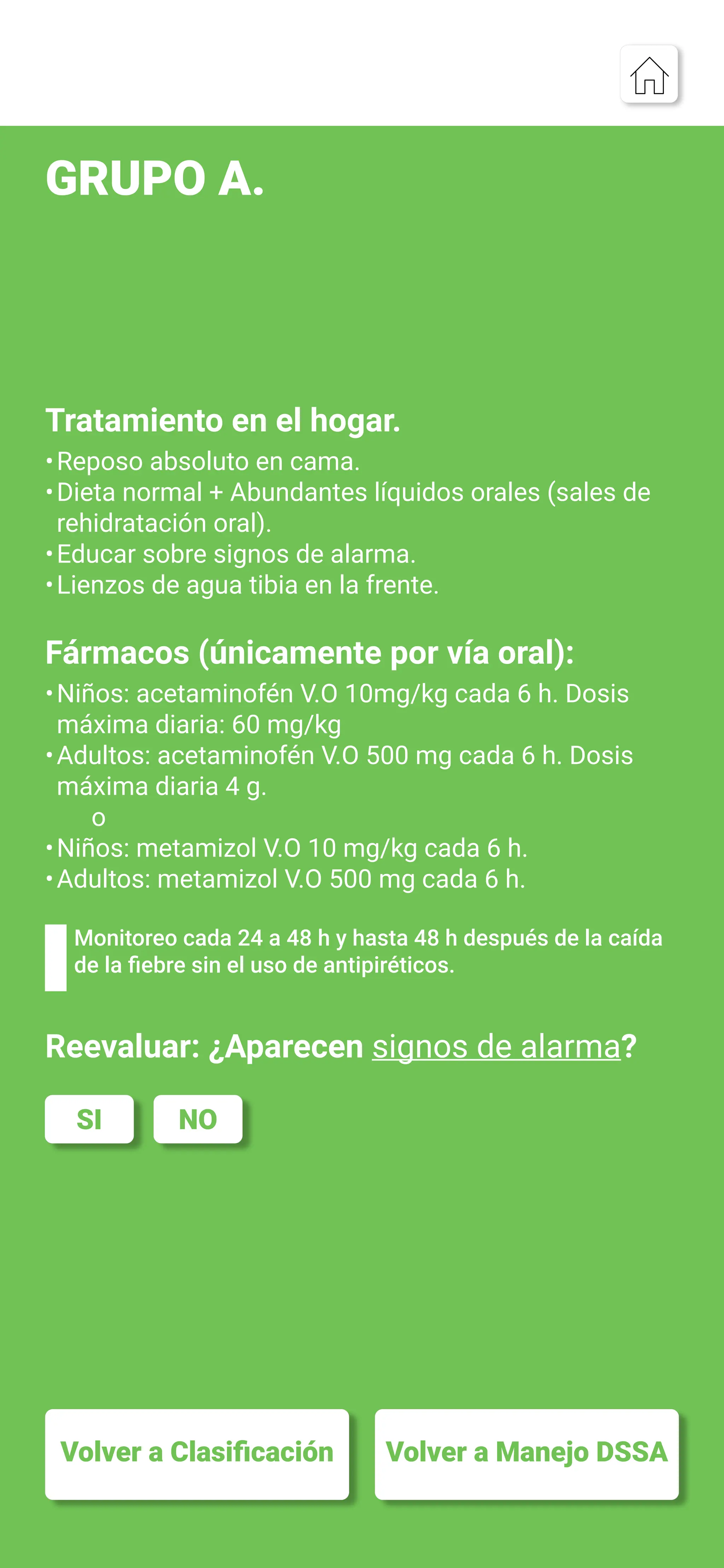Choose NO for alarm signs

tap(198, 1119)
